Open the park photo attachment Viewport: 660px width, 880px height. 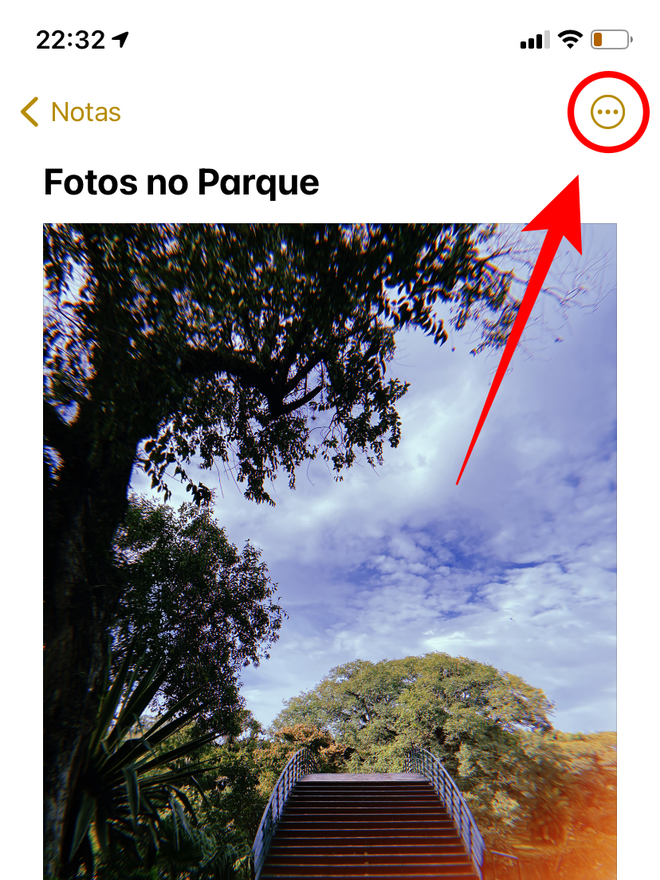(330, 550)
